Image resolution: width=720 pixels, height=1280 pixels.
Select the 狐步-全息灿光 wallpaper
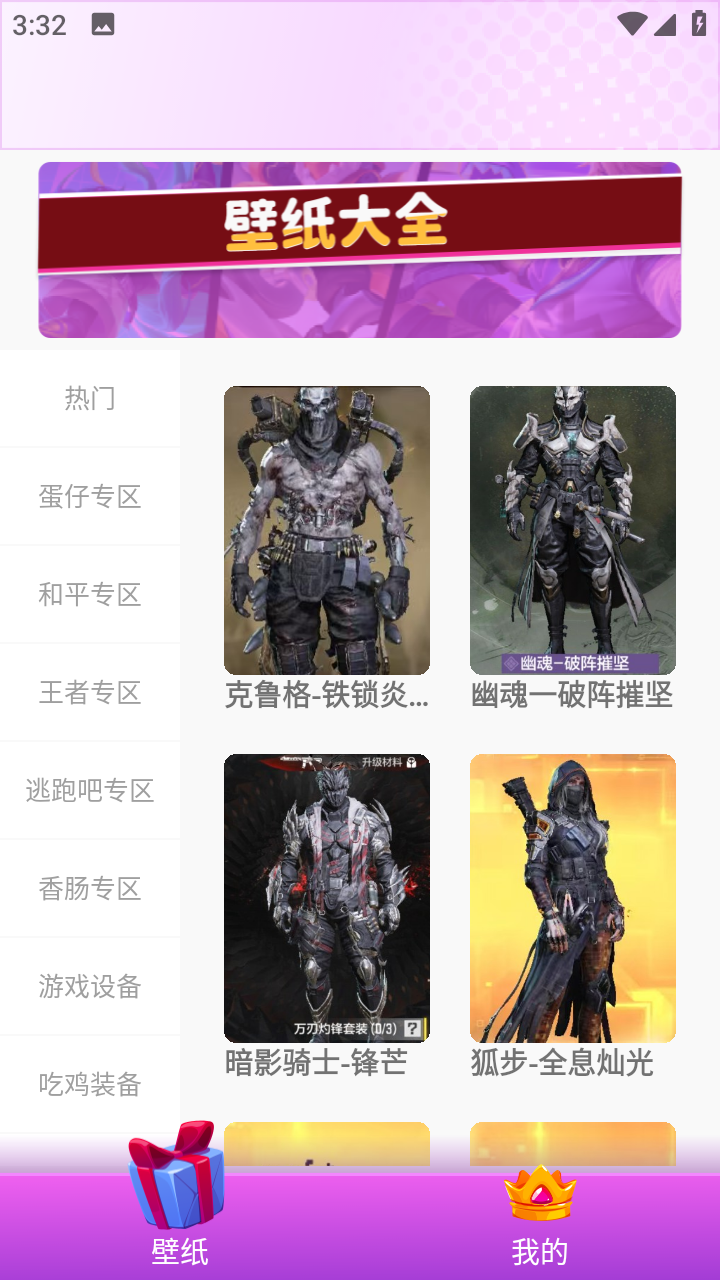pyautogui.click(x=573, y=898)
